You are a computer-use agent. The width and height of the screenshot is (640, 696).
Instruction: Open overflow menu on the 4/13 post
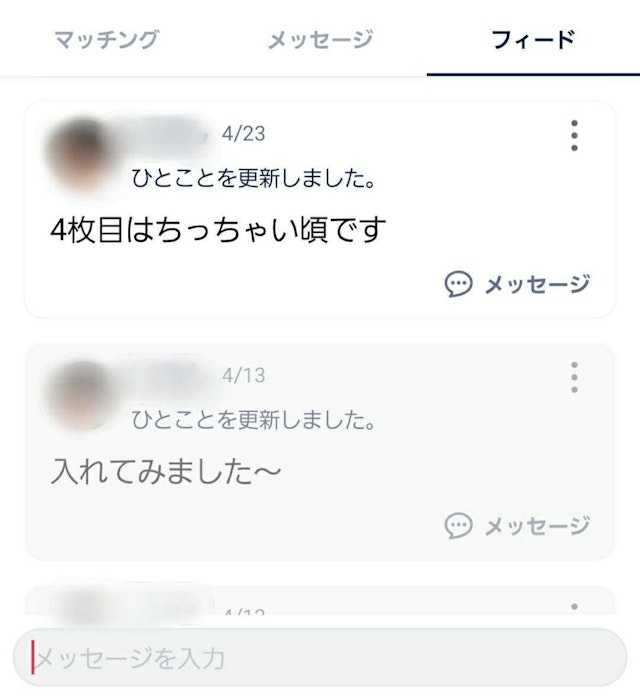point(574,377)
